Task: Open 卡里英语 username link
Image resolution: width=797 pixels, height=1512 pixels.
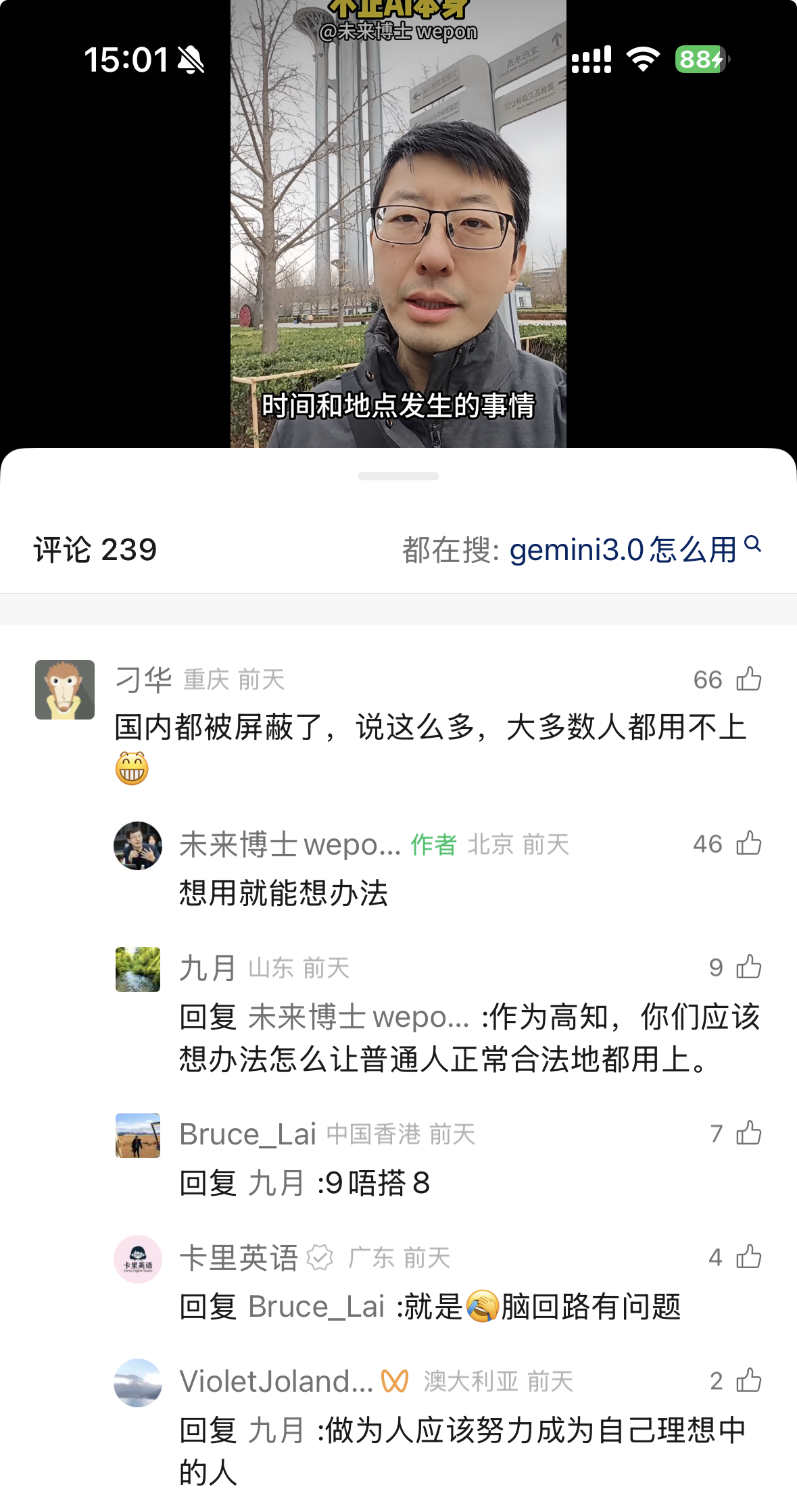Action: [x=238, y=1258]
